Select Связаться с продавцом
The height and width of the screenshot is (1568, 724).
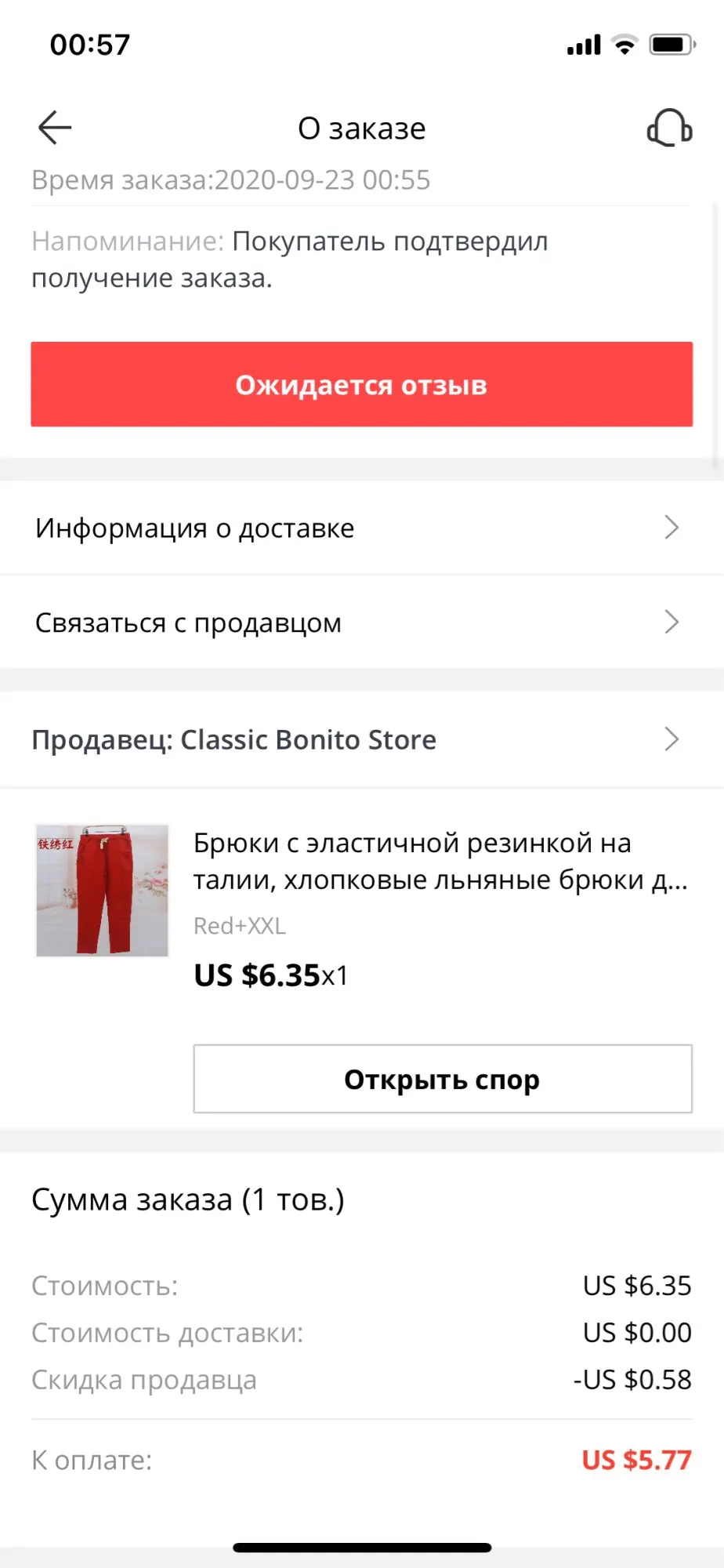tap(361, 622)
